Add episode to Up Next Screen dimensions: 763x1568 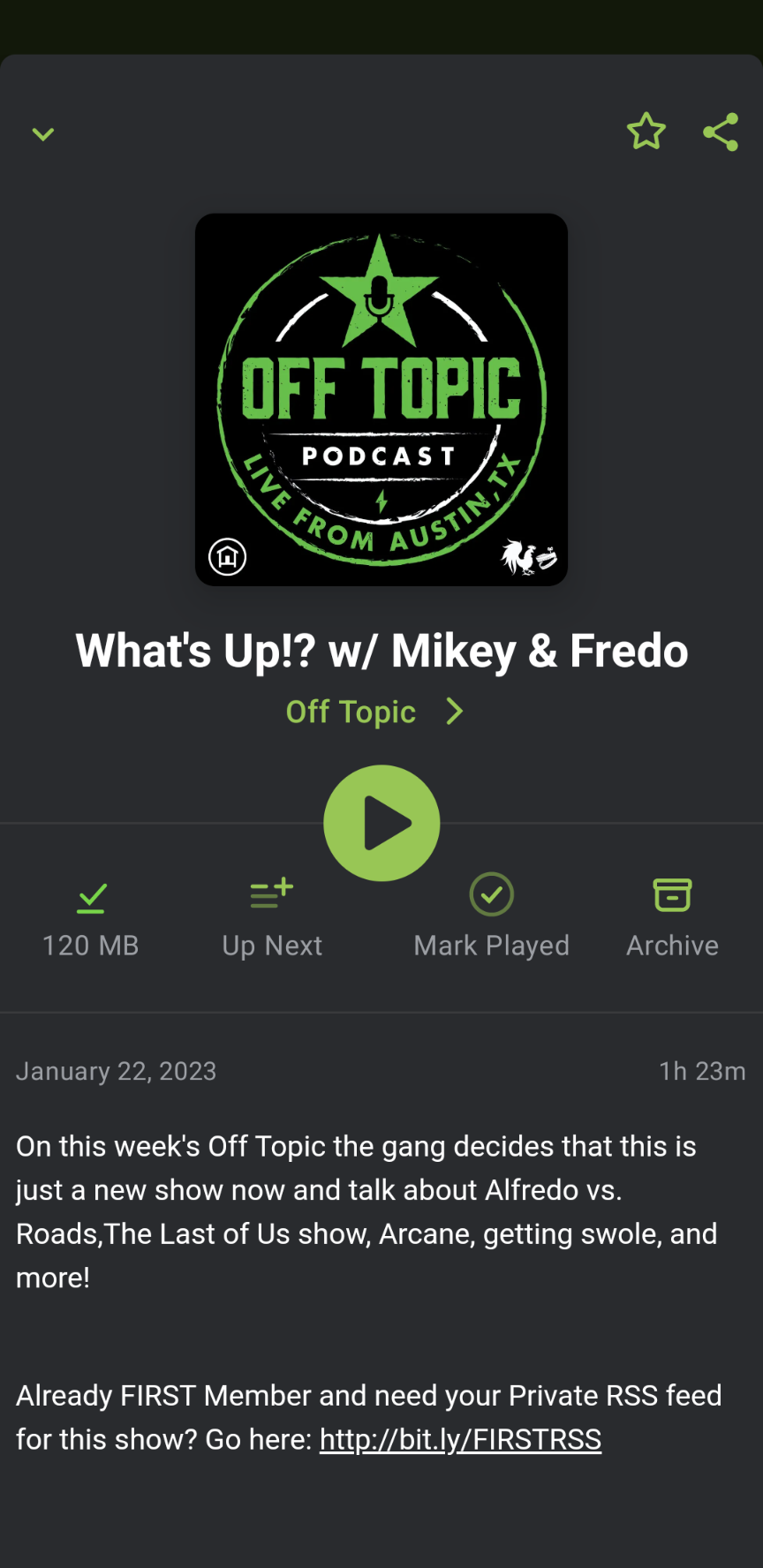(272, 918)
